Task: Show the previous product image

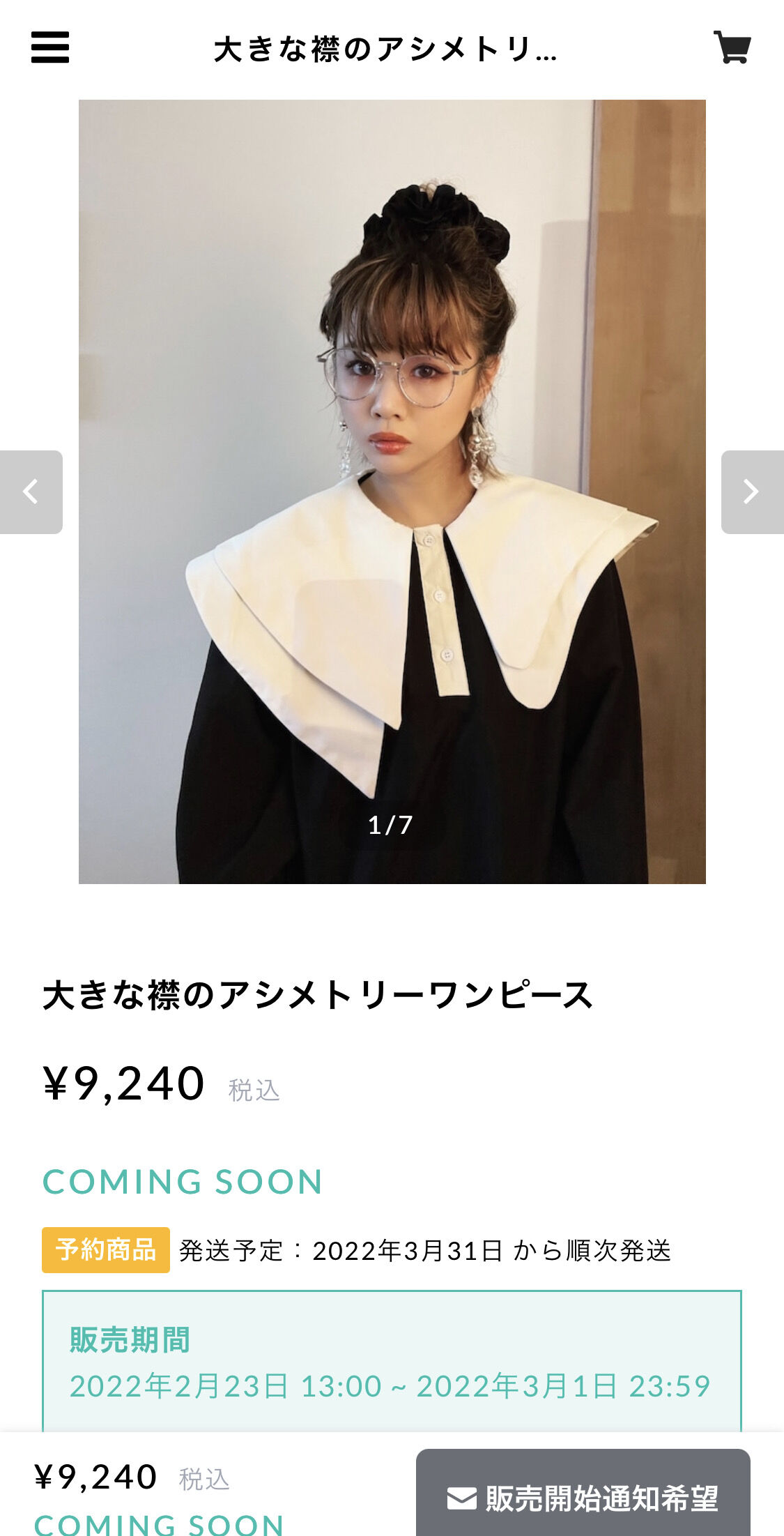Action: (31, 492)
